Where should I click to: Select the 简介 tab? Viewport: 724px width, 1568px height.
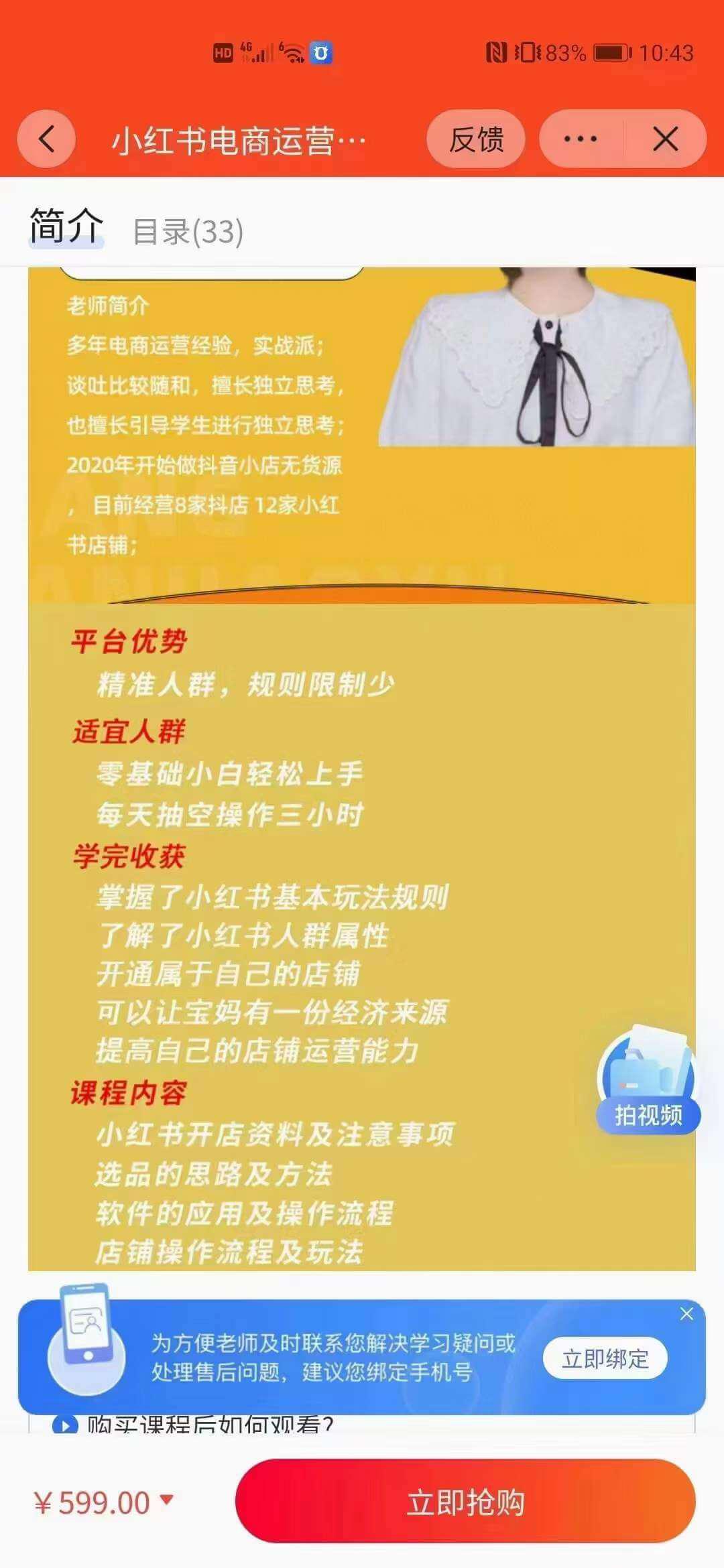pyautogui.click(x=66, y=226)
